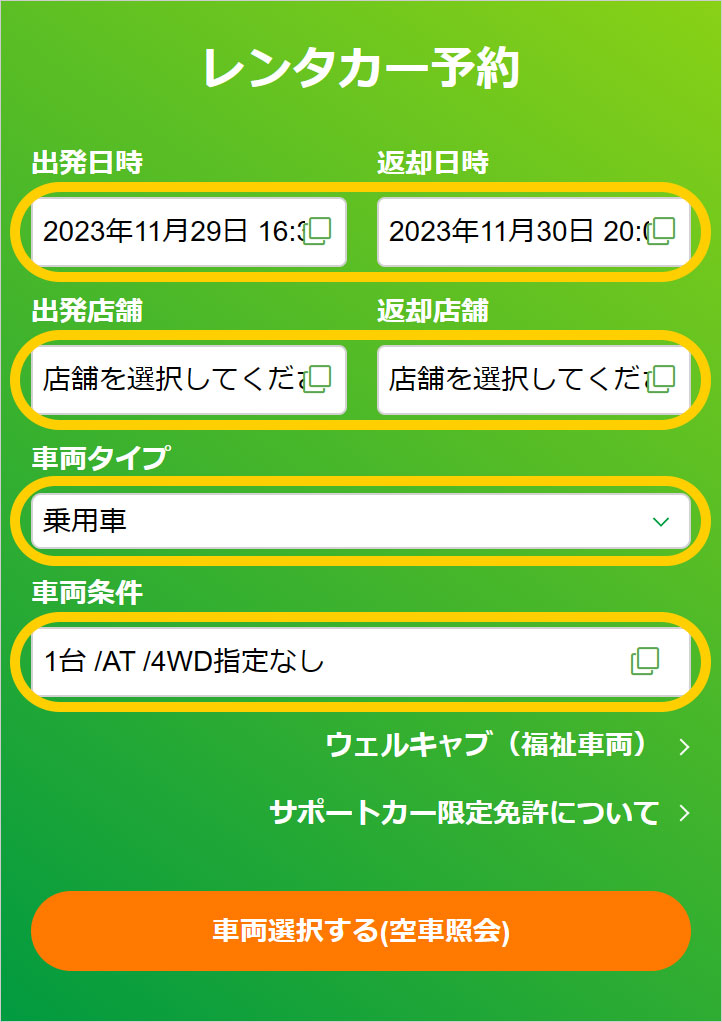Select a store in the 出発店舗 field

pyautogui.click(x=188, y=379)
